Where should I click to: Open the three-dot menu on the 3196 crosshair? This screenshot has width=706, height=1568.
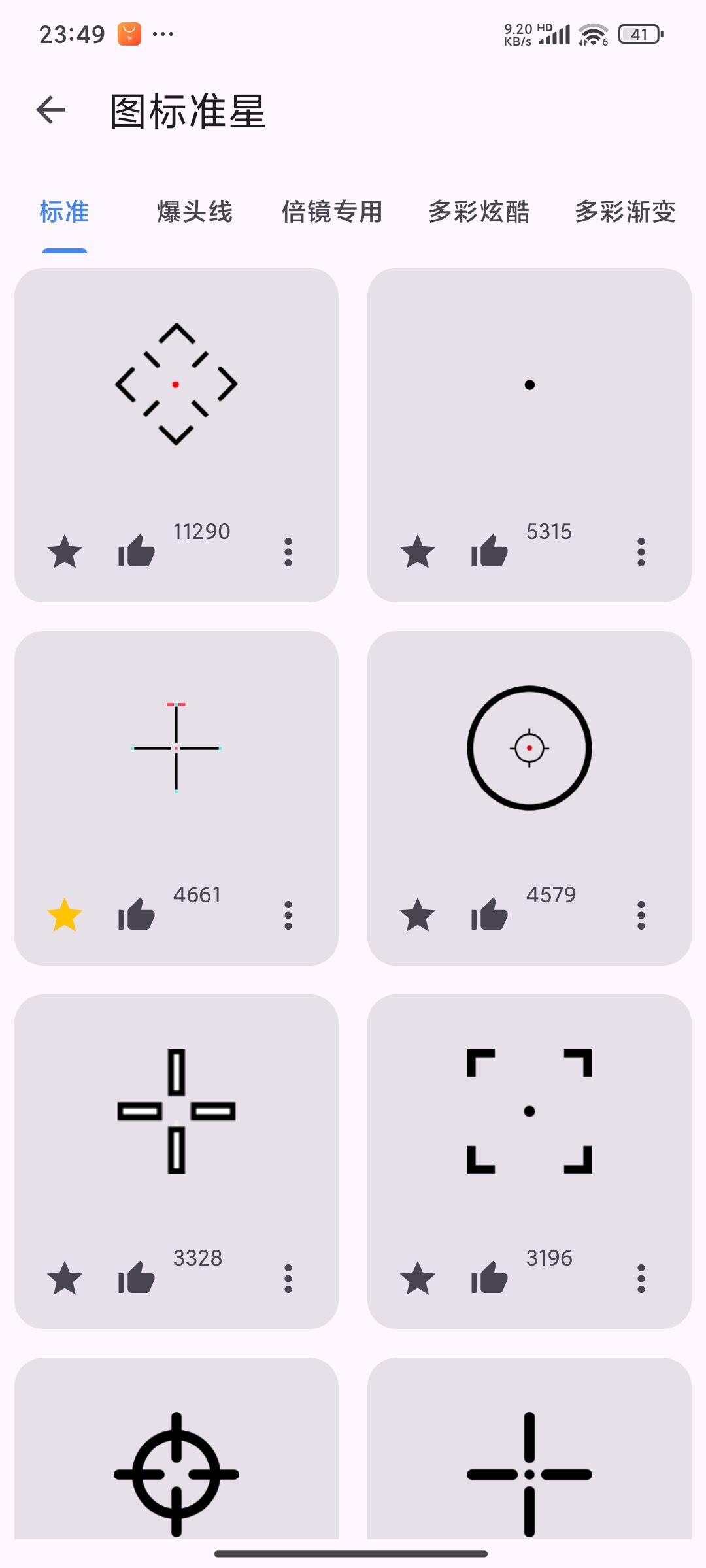tap(641, 1281)
